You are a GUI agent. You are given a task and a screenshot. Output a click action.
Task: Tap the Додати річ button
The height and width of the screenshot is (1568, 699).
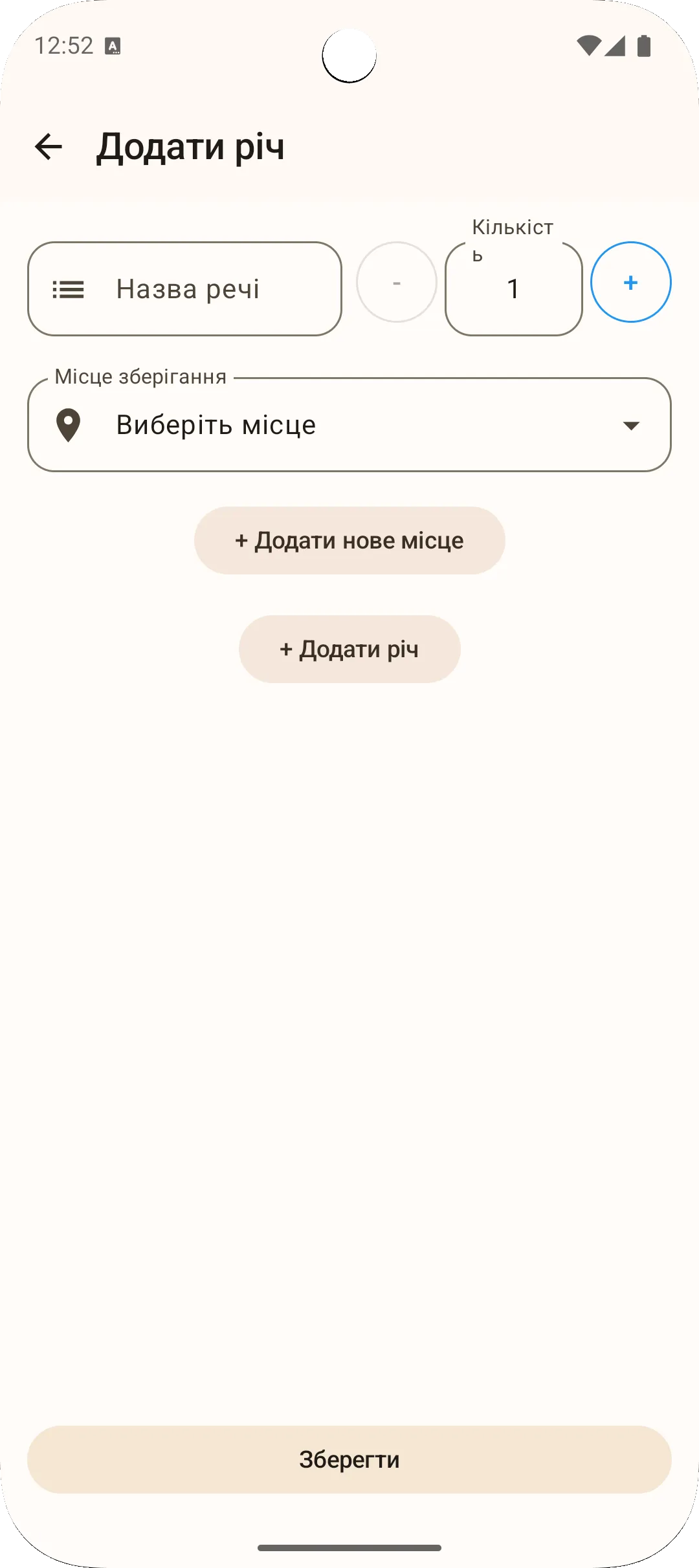click(349, 649)
